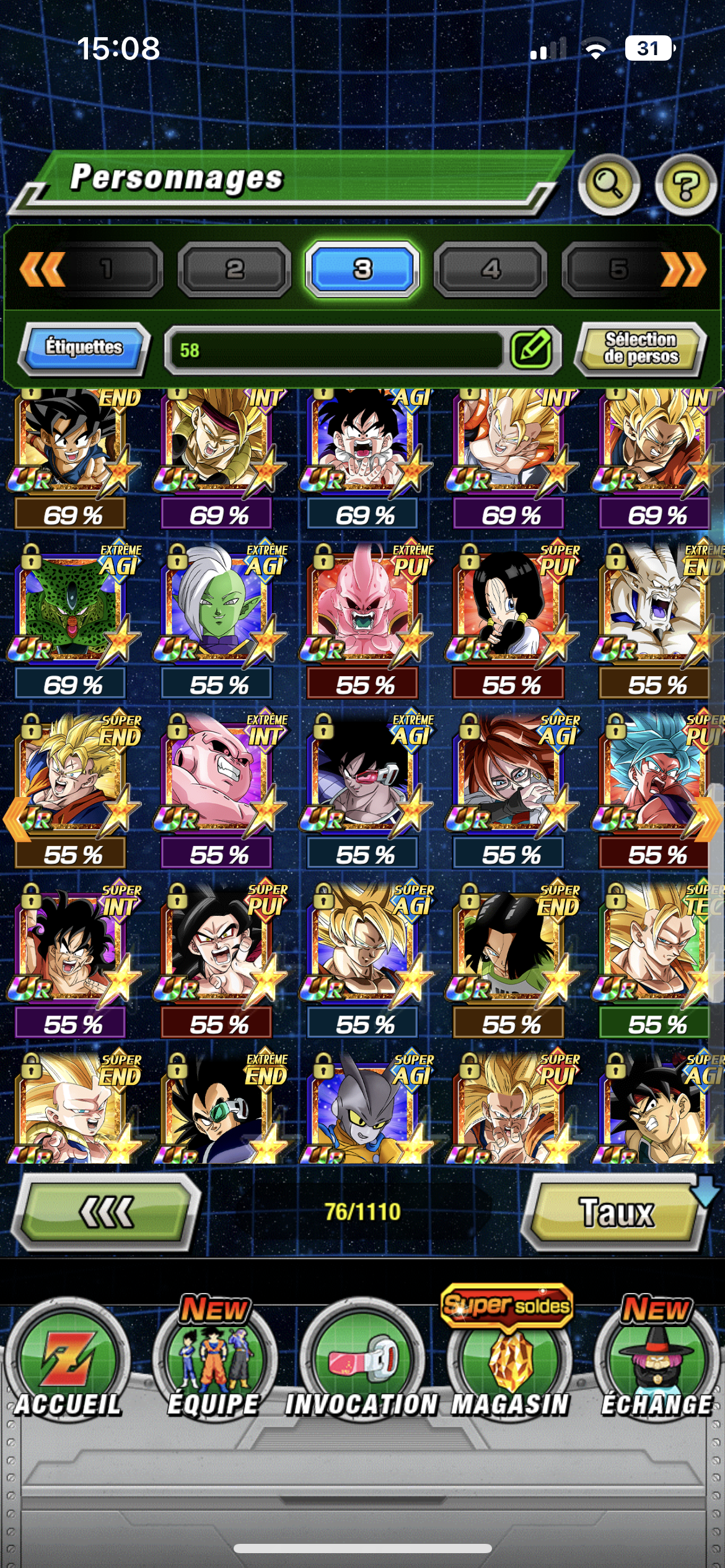Go to previous pages with orange left arrows
This screenshot has width=725, height=1568.
(42, 269)
